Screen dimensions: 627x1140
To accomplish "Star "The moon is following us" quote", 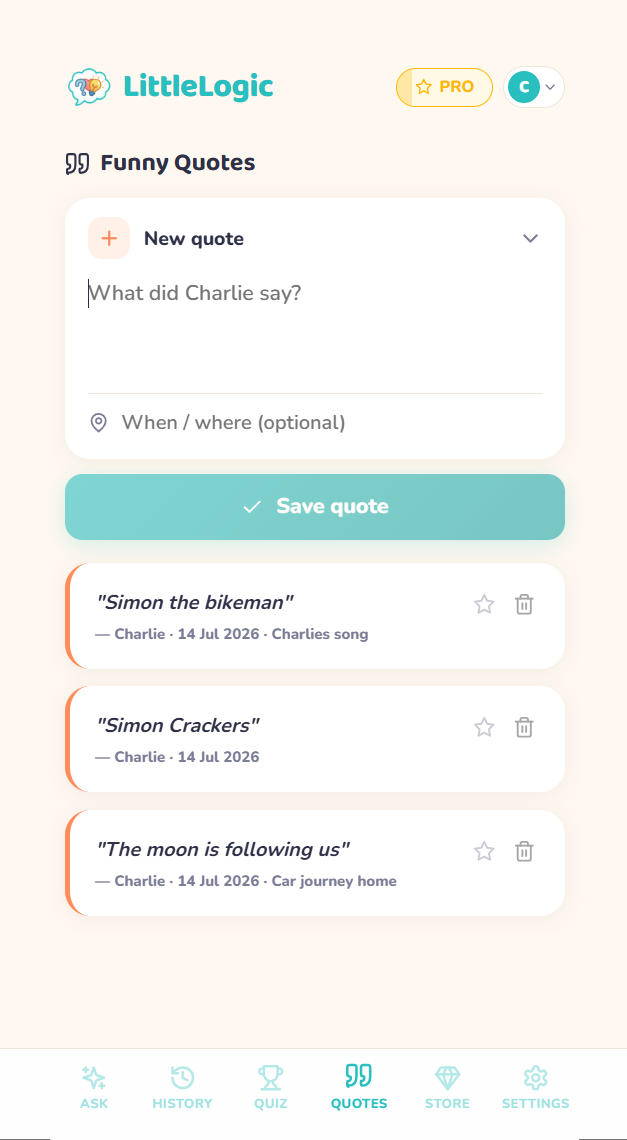I will tap(484, 851).
